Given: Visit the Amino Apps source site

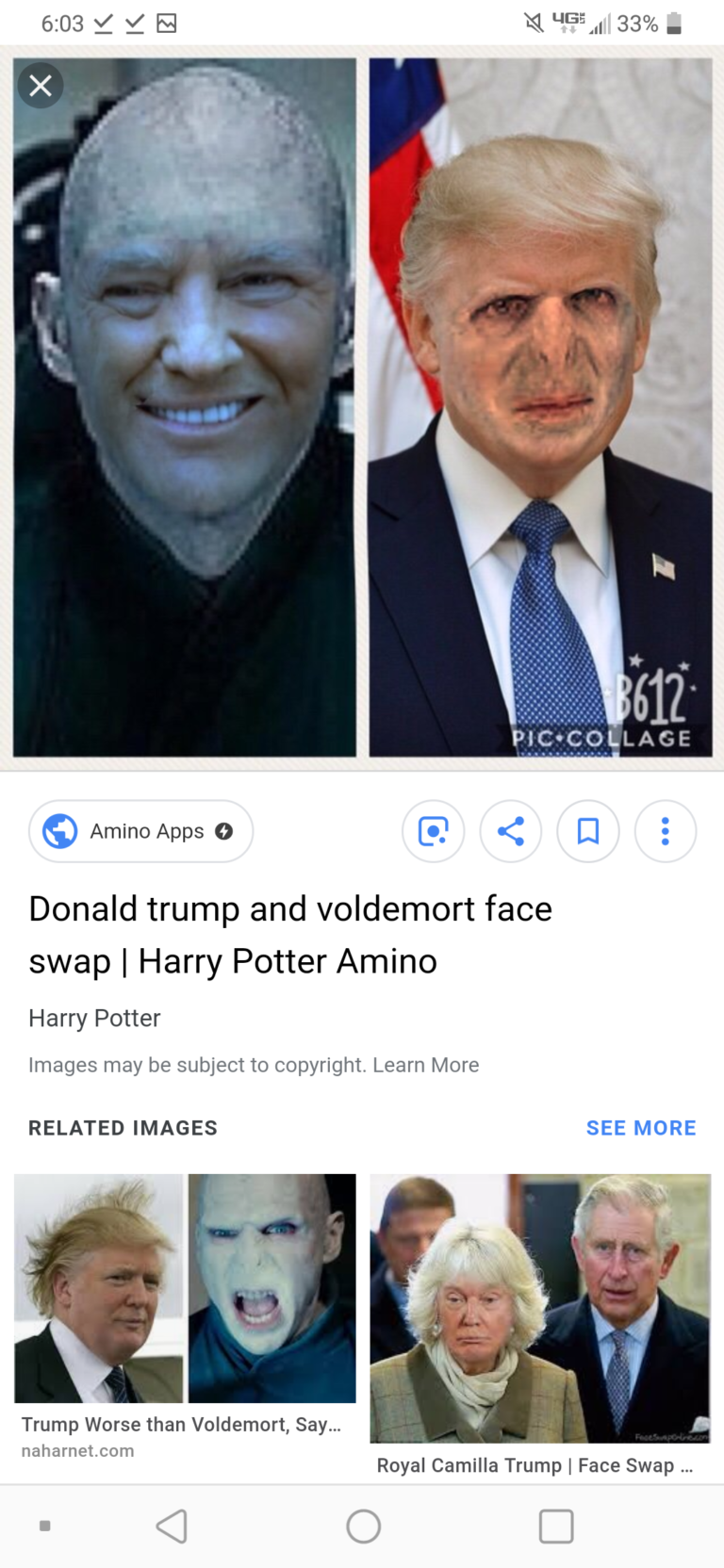Looking at the screenshot, I should coord(141,831).
